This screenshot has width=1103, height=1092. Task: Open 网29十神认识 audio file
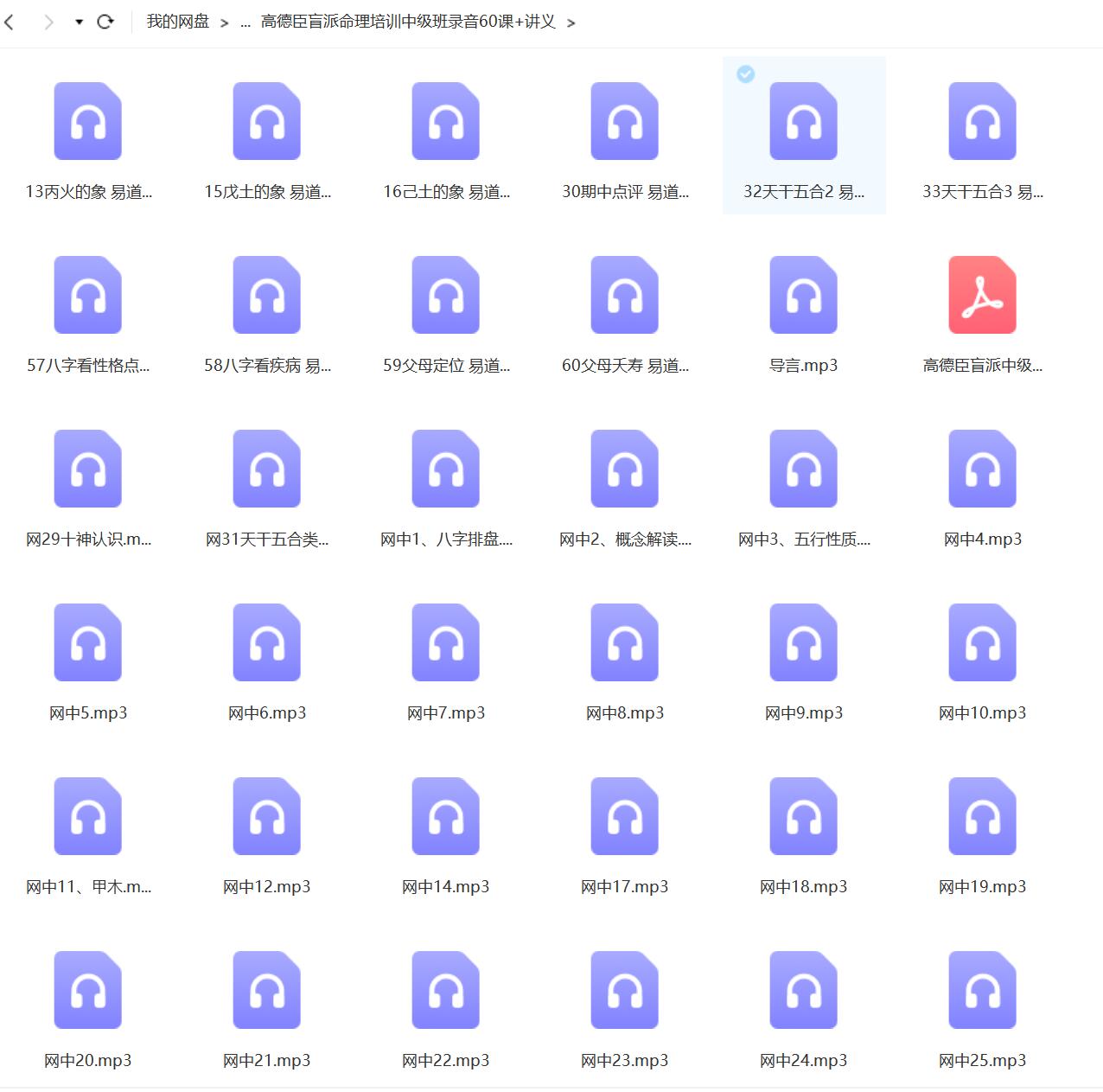pos(87,469)
